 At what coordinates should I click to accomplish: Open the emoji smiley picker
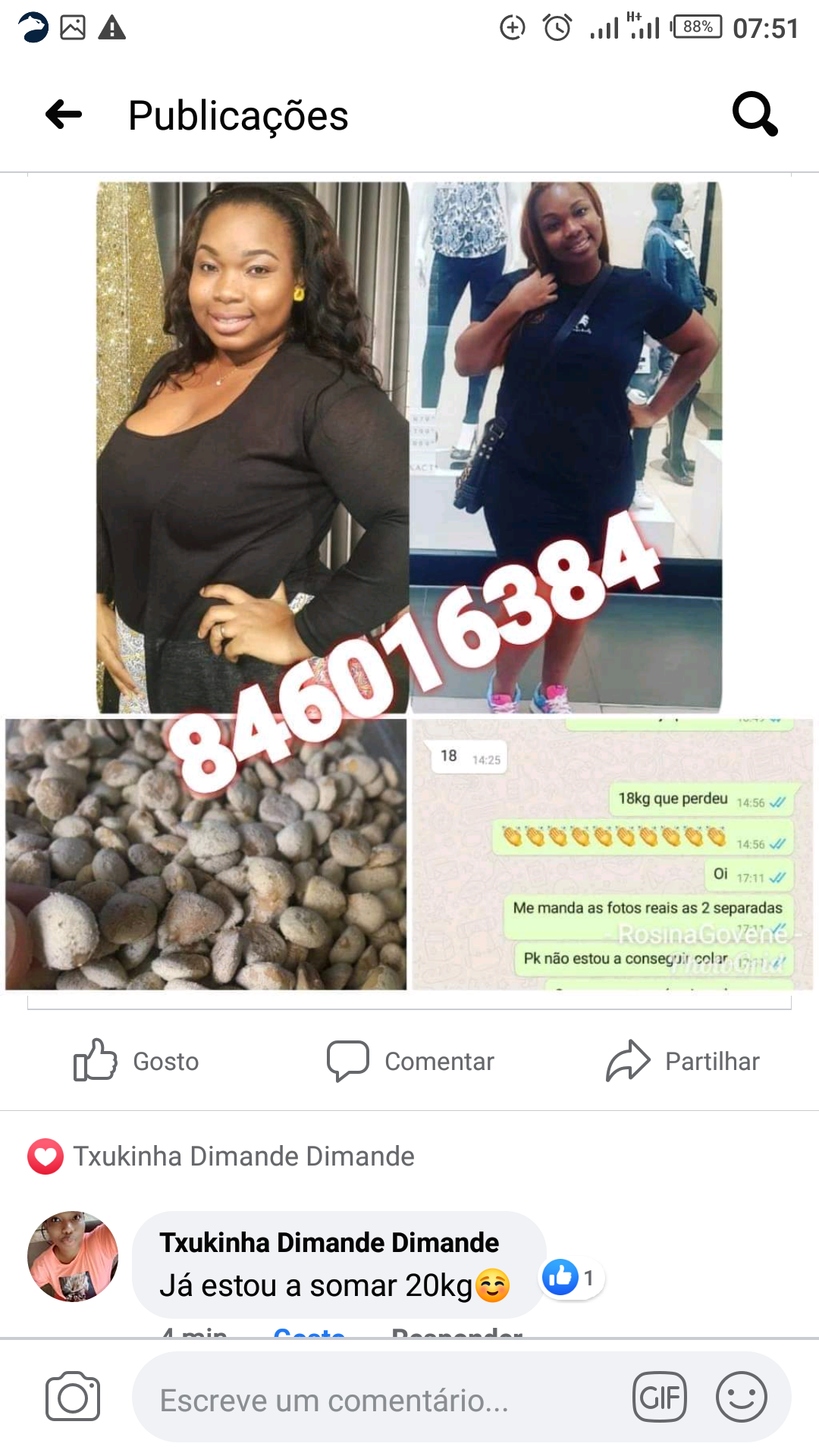(x=741, y=1396)
